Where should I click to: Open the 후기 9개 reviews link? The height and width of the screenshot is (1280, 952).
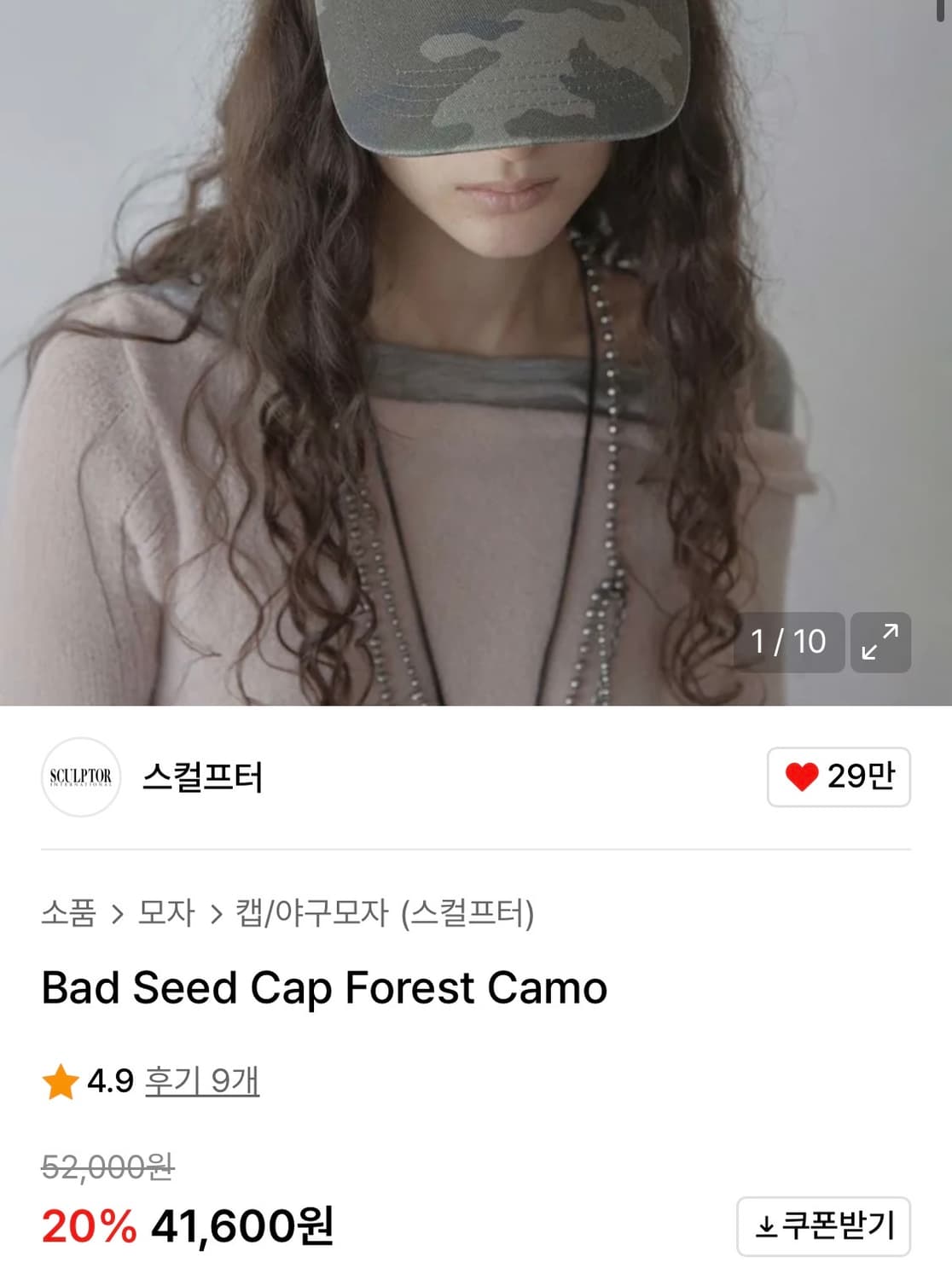(x=202, y=1080)
